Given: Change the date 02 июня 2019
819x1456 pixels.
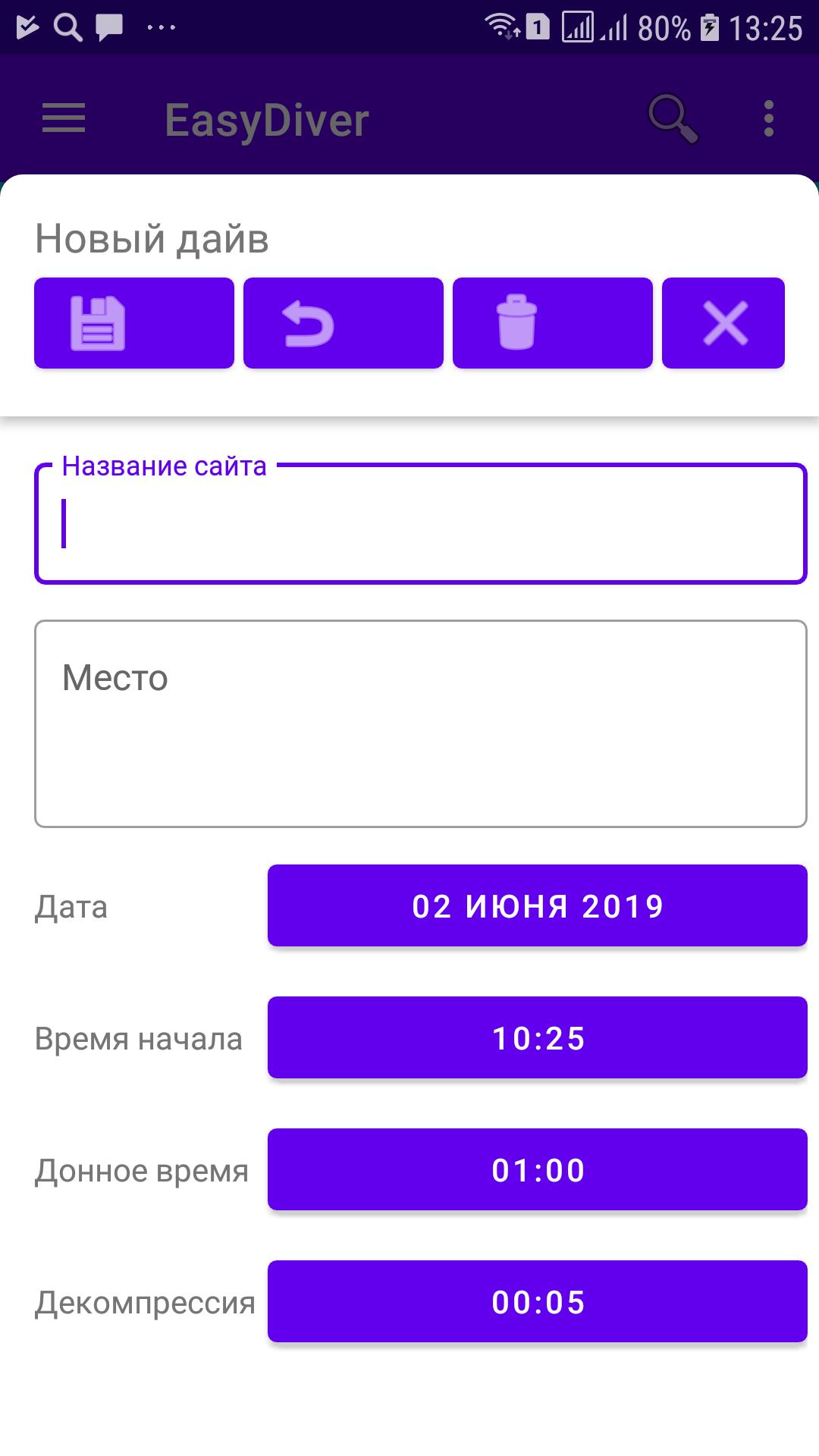Looking at the screenshot, I should click(537, 905).
